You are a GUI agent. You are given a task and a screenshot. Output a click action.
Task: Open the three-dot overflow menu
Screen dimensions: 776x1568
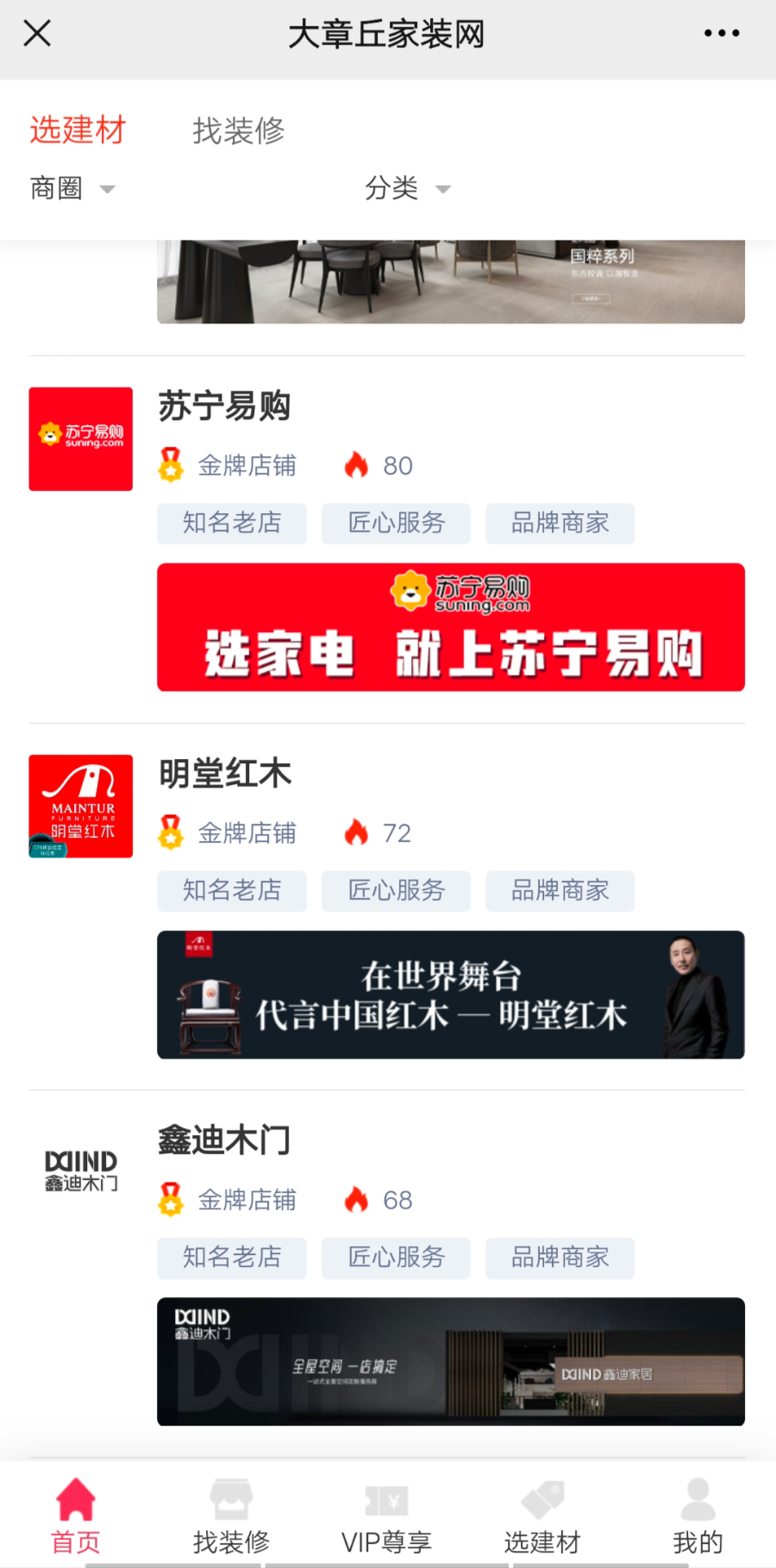[721, 34]
